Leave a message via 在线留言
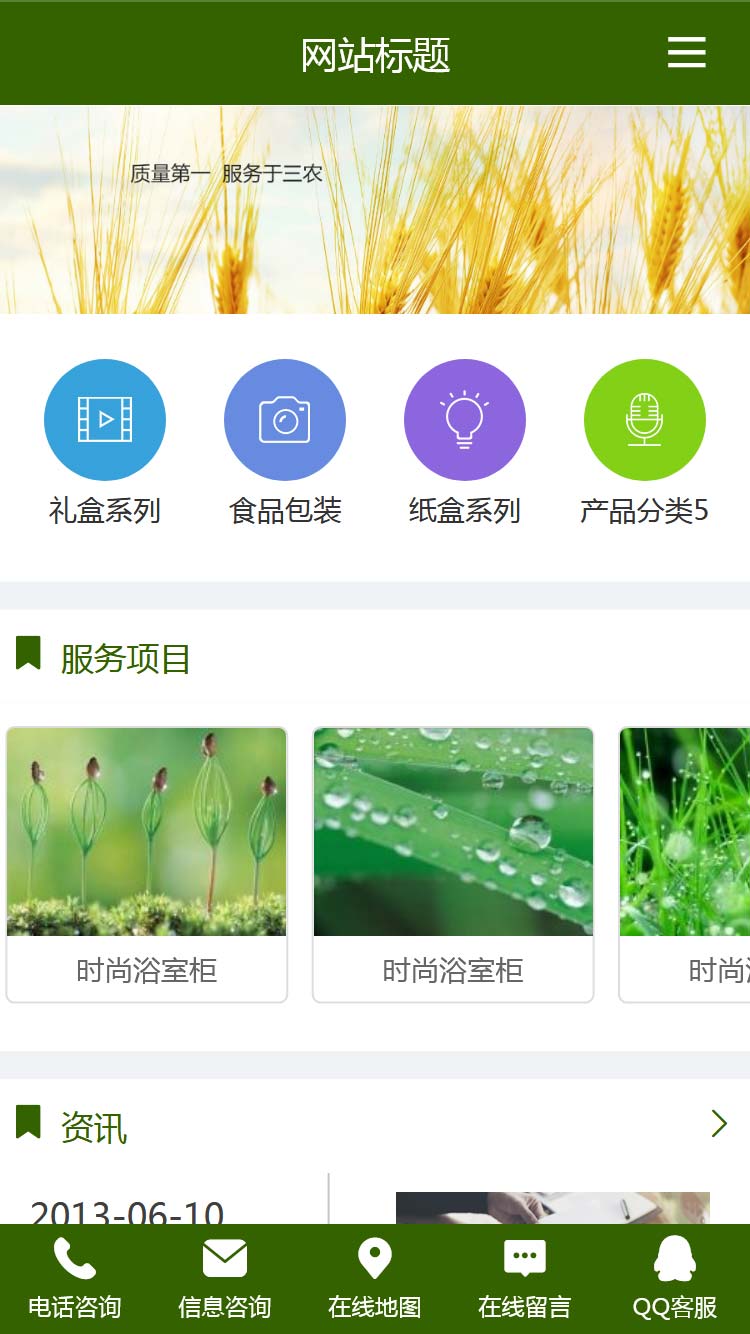This screenshot has width=750, height=1334. tap(525, 1278)
